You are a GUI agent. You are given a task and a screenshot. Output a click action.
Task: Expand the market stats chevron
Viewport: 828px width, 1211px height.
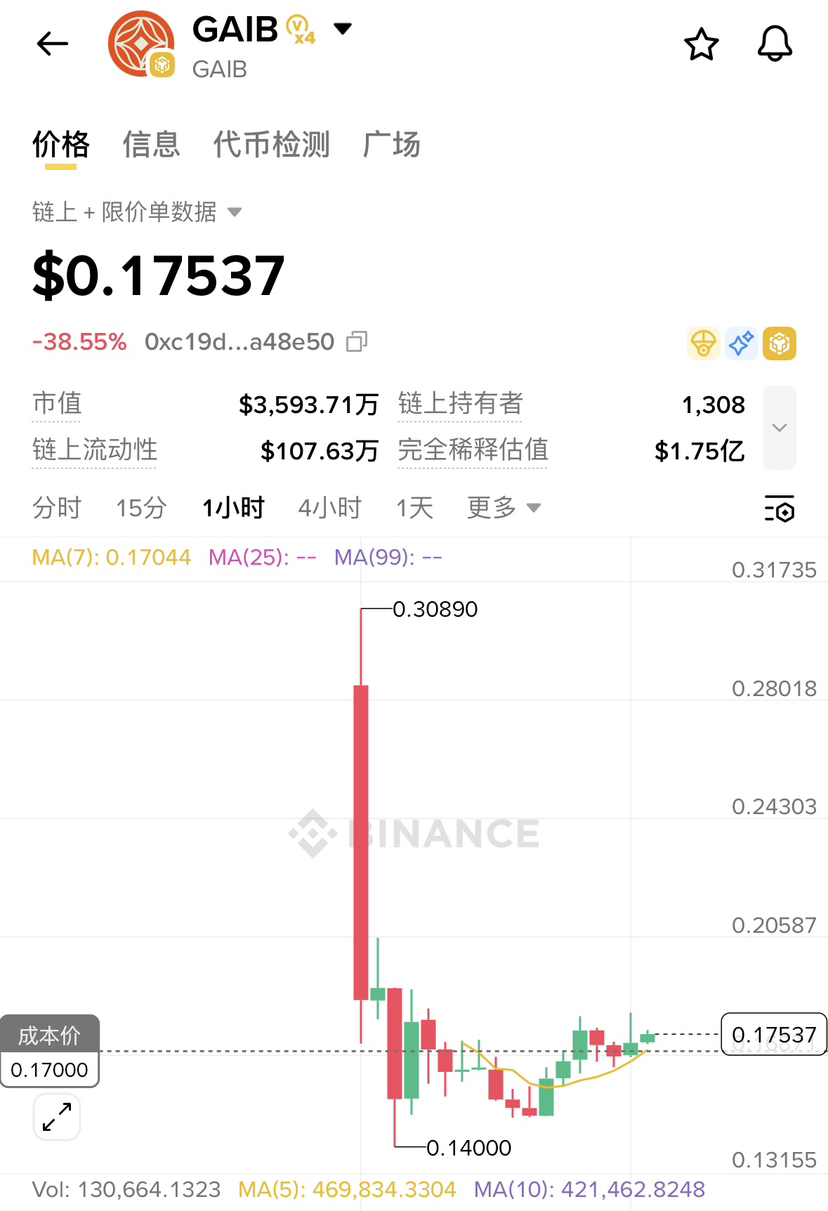[x=780, y=427]
